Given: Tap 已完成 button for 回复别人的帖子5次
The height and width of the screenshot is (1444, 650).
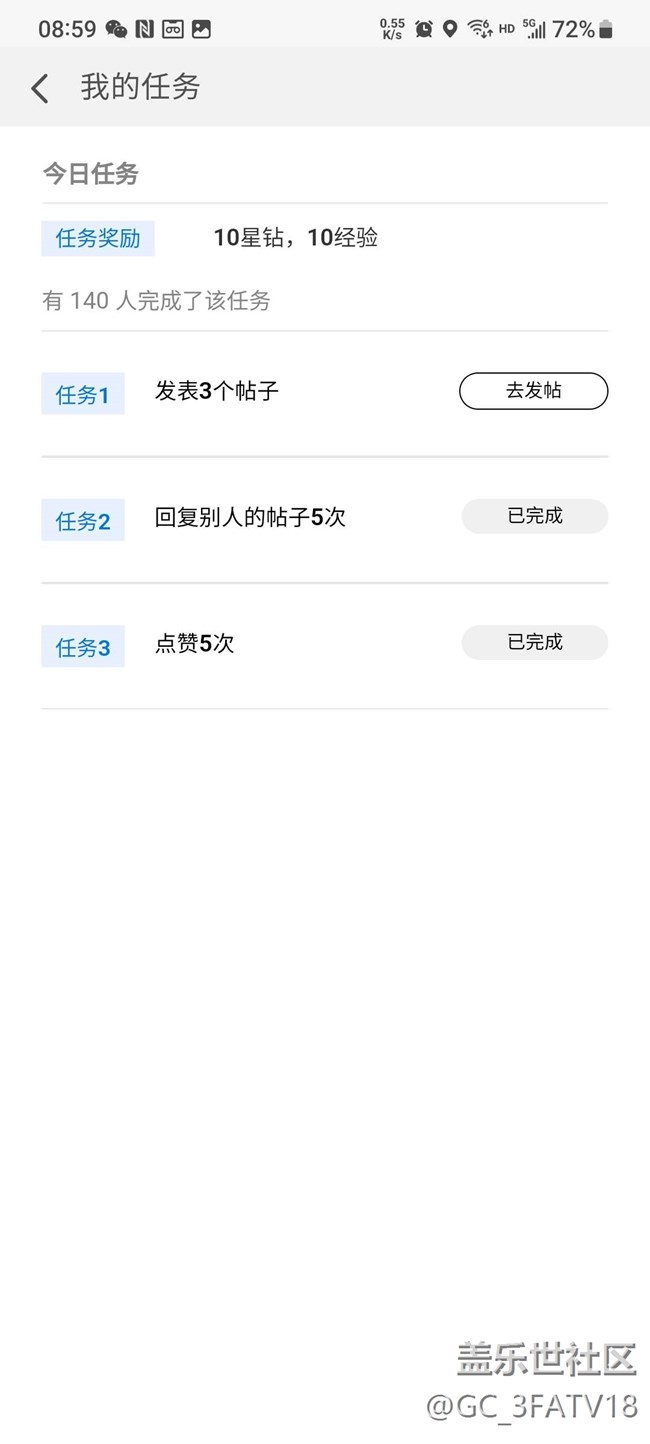Looking at the screenshot, I should (x=534, y=516).
